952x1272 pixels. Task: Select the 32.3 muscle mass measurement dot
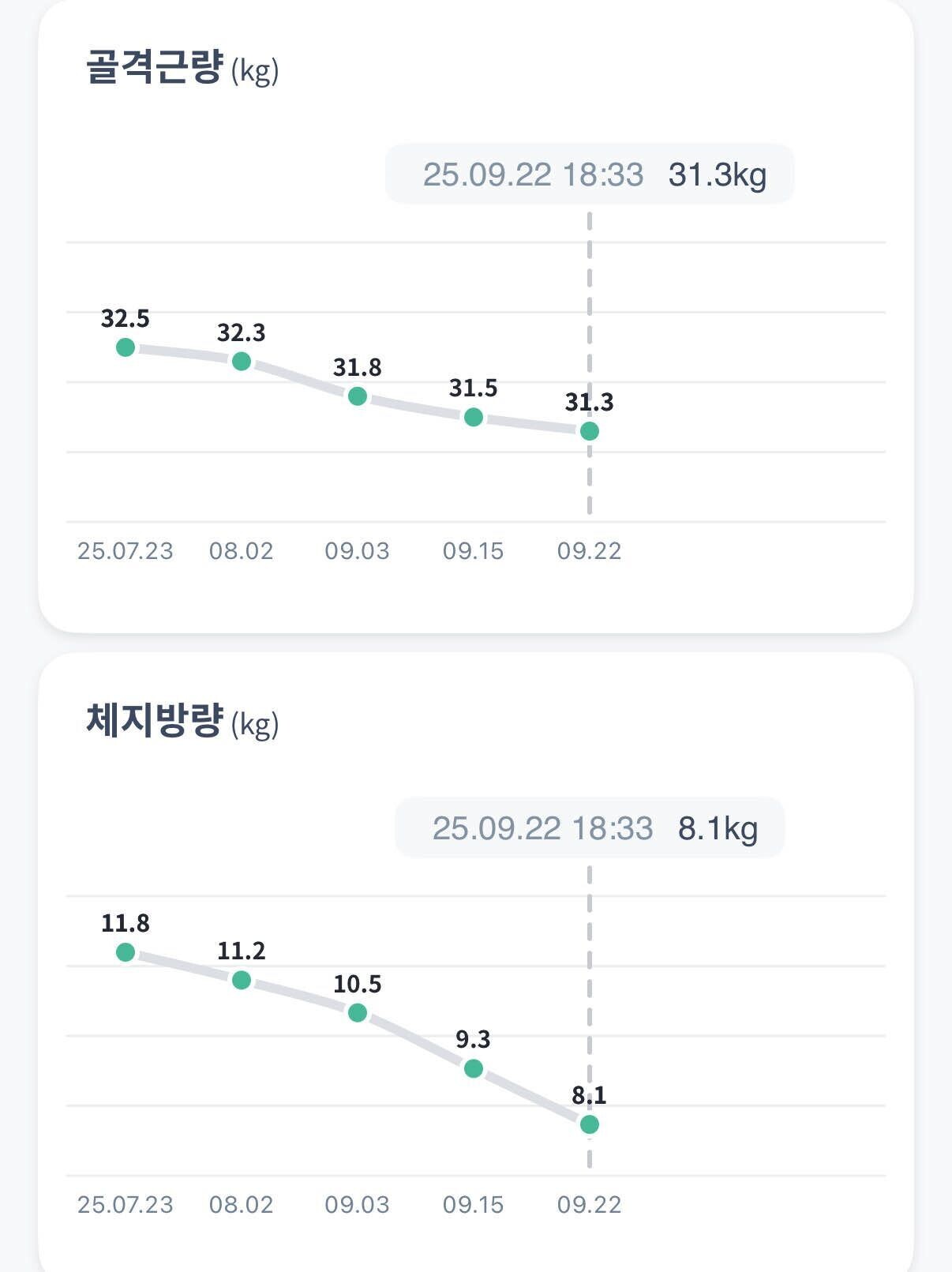(241, 361)
